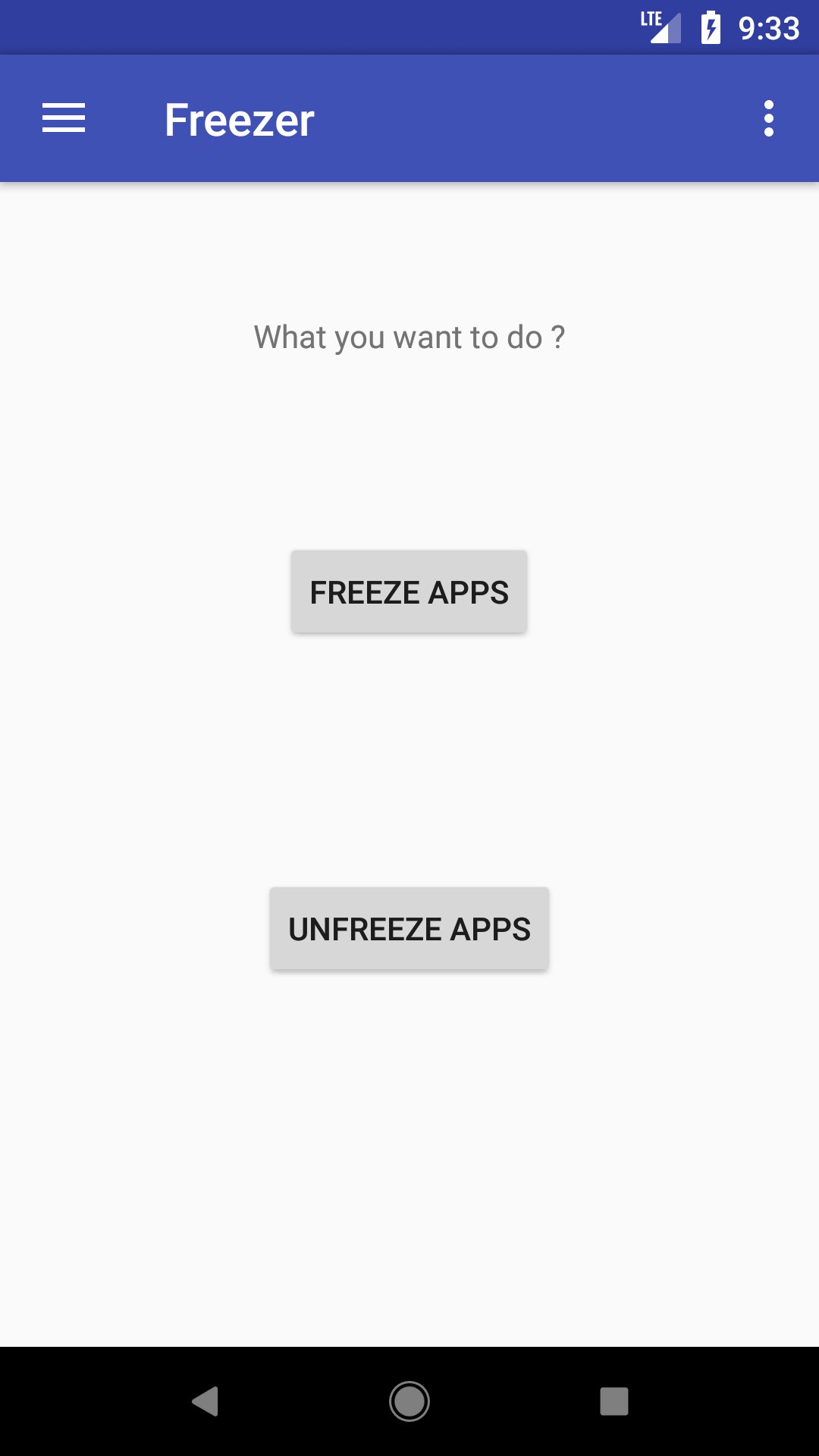Image resolution: width=819 pixels, height=1456 pixels.
Task: Show recent apps
Action: click(613, 1401)
